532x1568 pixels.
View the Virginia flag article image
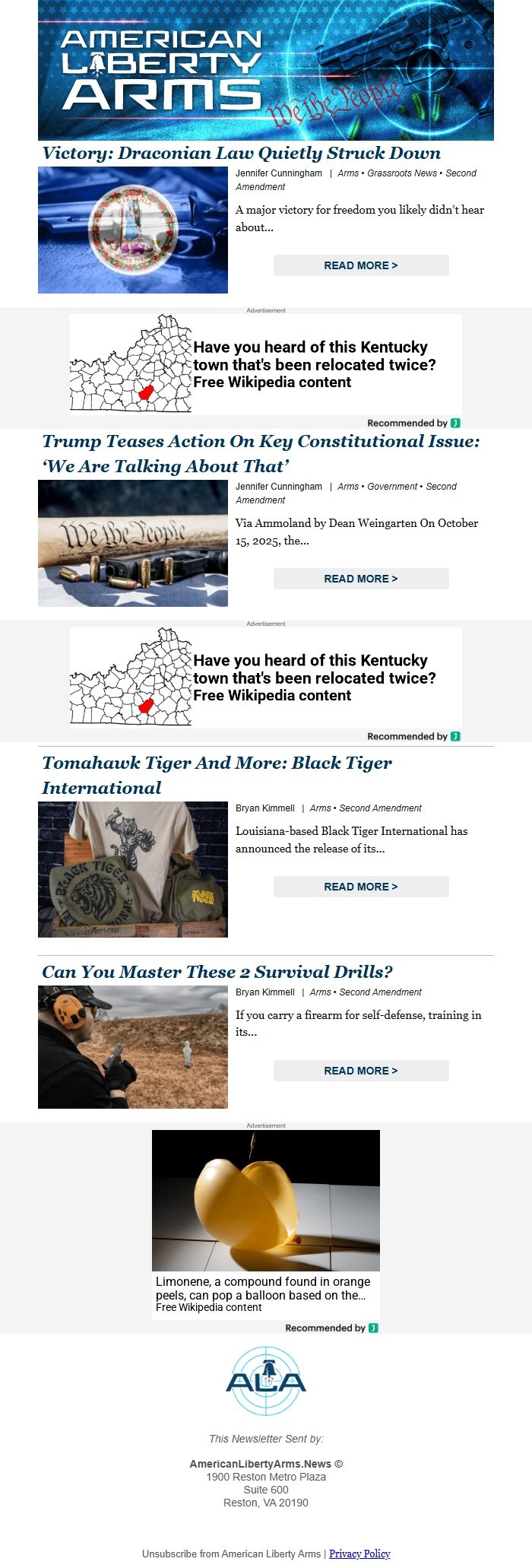[x=133, y=230]
